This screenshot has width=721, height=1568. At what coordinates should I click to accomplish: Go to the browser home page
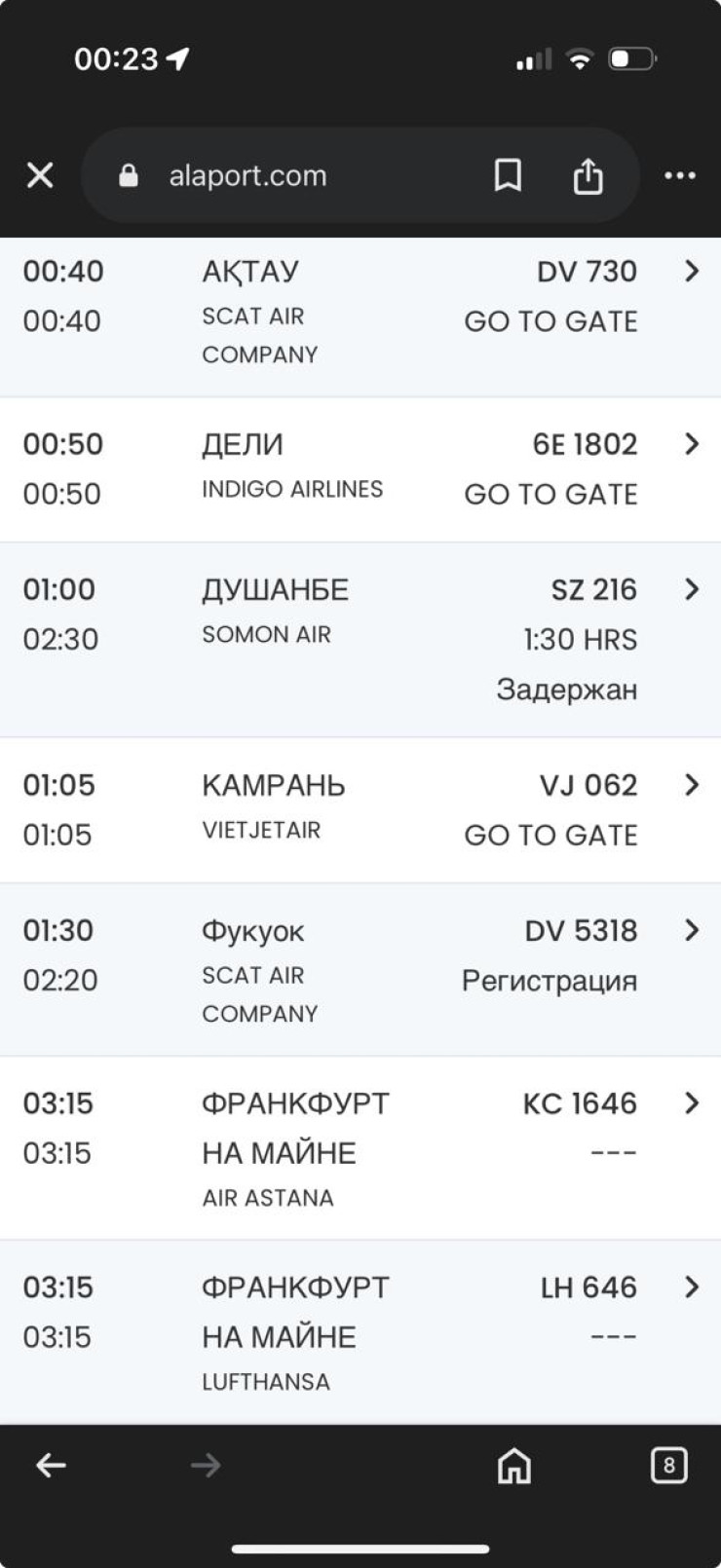tap(514, 1465)
